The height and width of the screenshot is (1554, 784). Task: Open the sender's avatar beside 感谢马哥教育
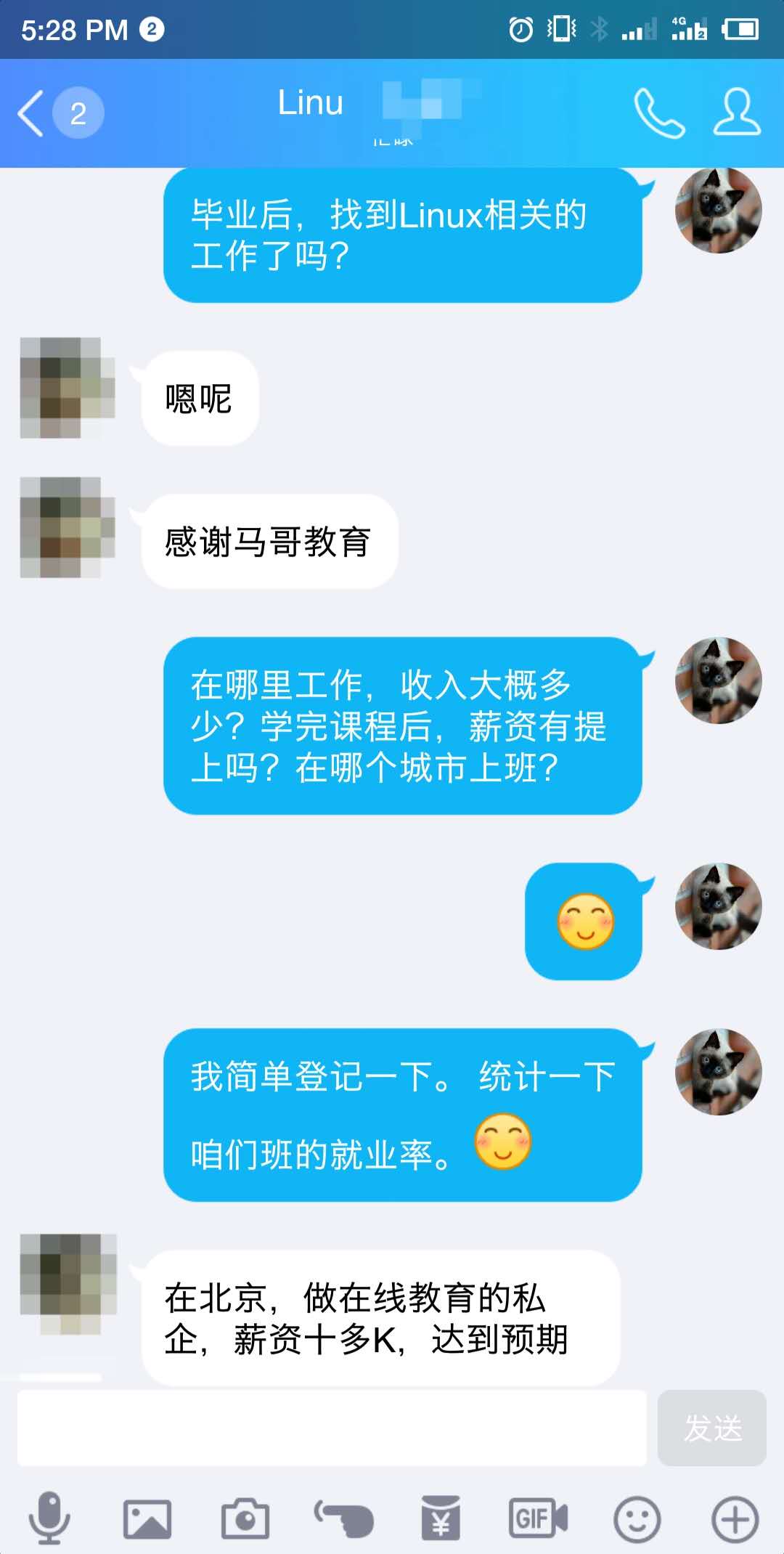point(67,527)
